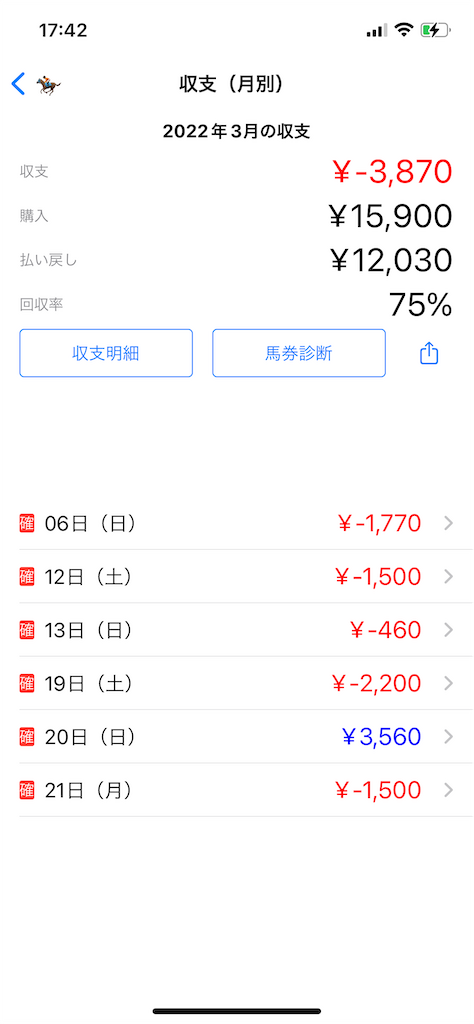Open the 20日(日) row with ¥3,560
Viewport: 474px width, 1024px height.
[237, 737]
